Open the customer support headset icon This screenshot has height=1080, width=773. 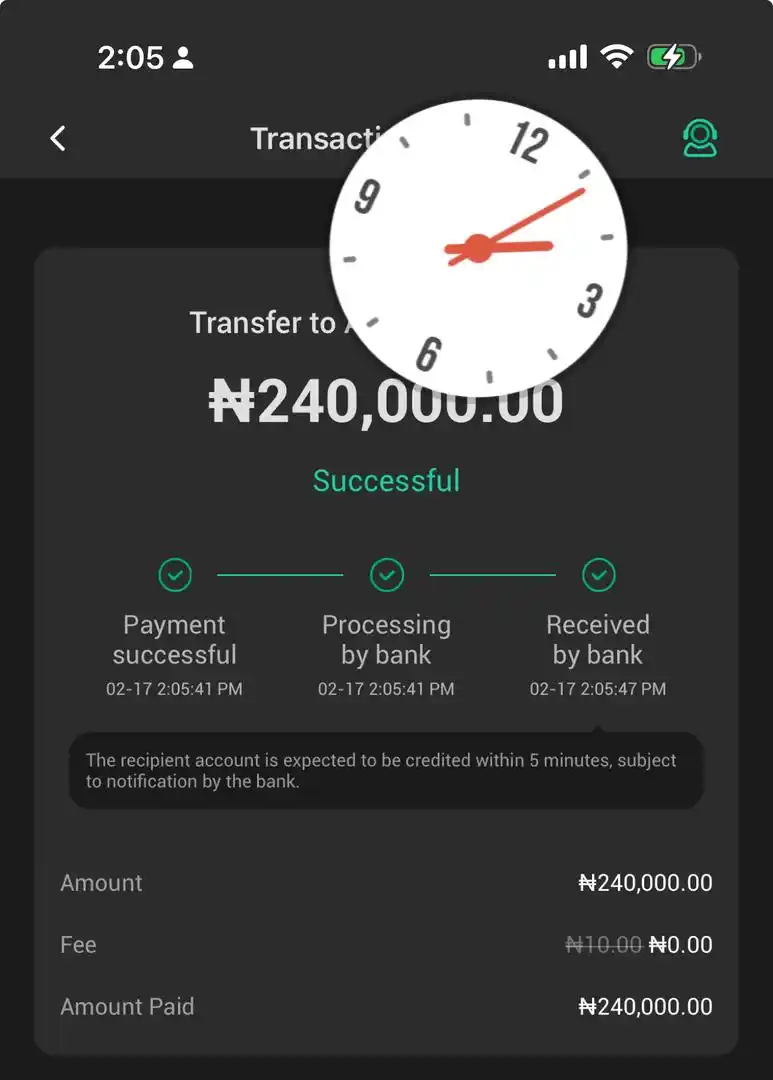700,139
